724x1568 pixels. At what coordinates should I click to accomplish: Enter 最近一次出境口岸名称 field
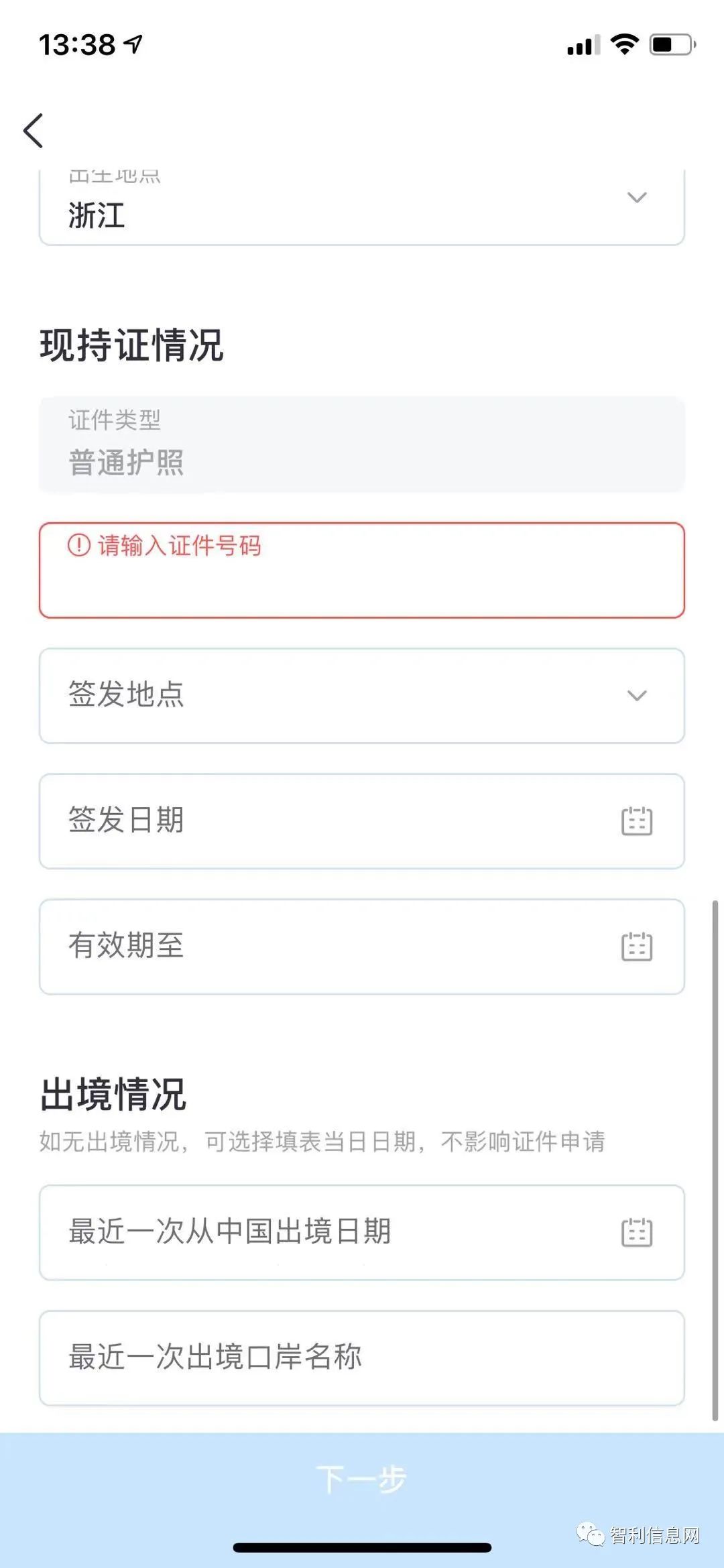362,1358
